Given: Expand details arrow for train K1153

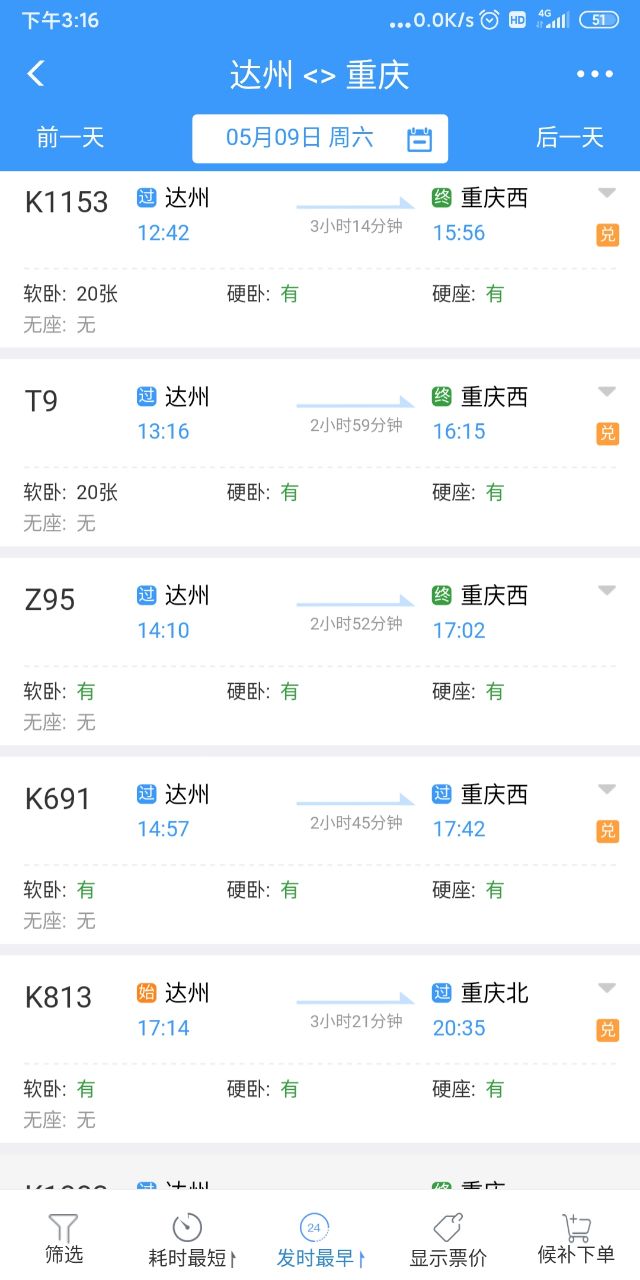Looking at the screenshot, I should click(607, 193).
